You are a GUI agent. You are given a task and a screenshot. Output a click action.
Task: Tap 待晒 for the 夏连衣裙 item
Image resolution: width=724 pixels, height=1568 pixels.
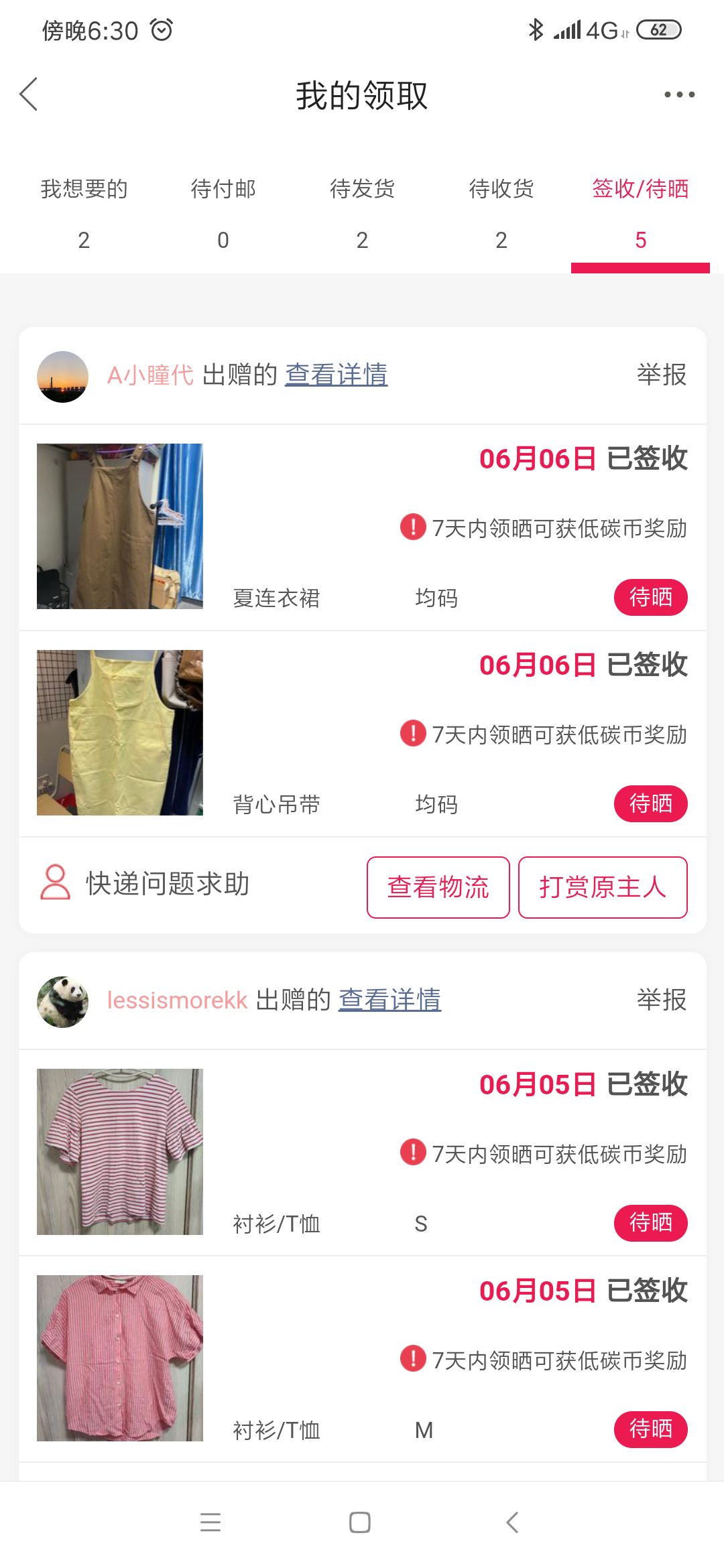pyautogui.click(x=651, y=597)
